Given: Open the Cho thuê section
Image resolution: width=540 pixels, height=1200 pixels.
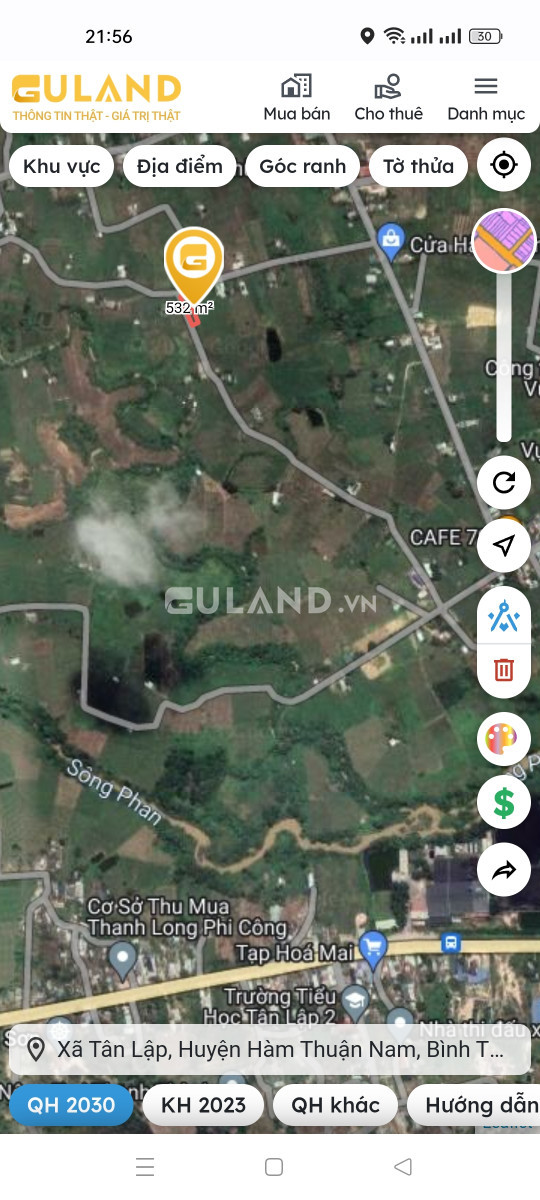Looking at the screenshot, I should tap(388, 98).
